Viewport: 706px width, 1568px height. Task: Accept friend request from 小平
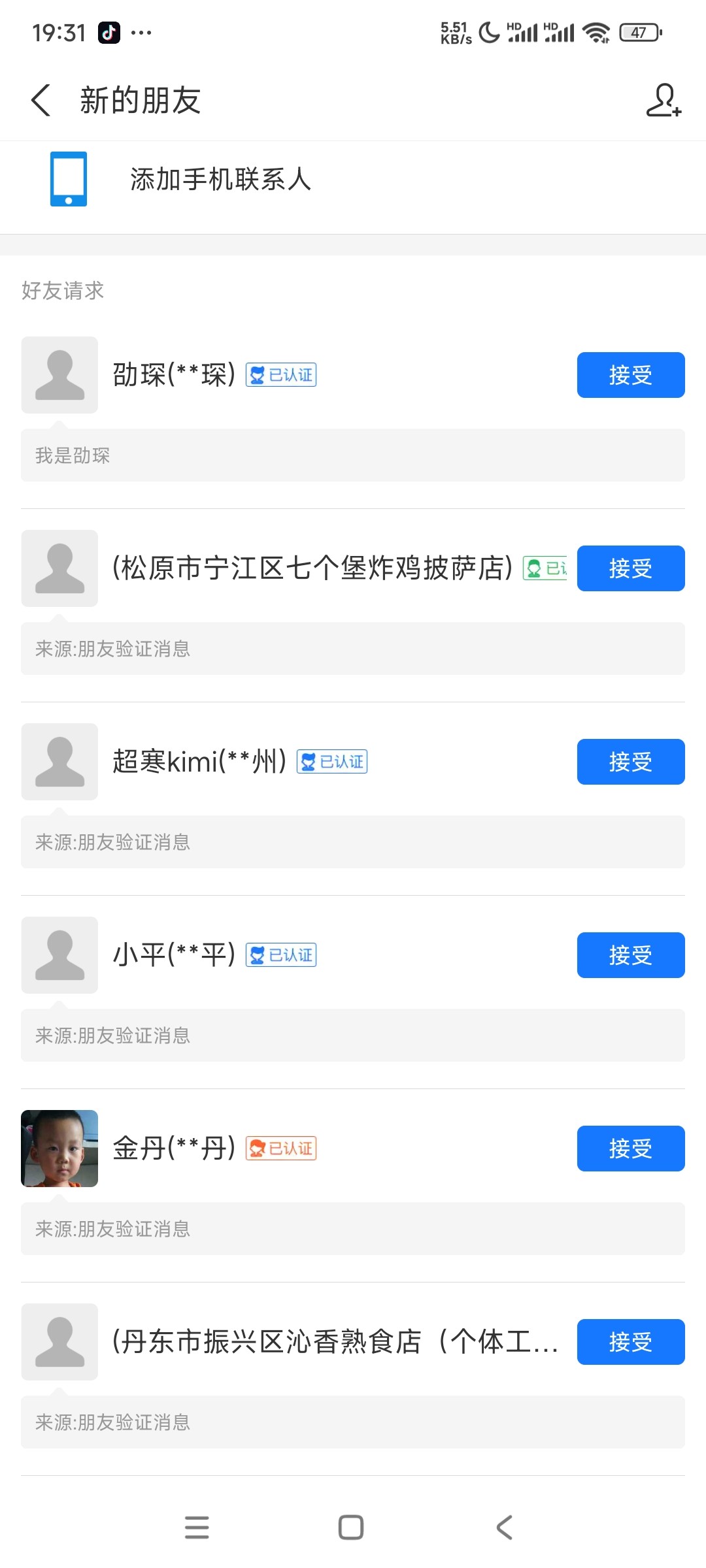[x=630, y=955]
